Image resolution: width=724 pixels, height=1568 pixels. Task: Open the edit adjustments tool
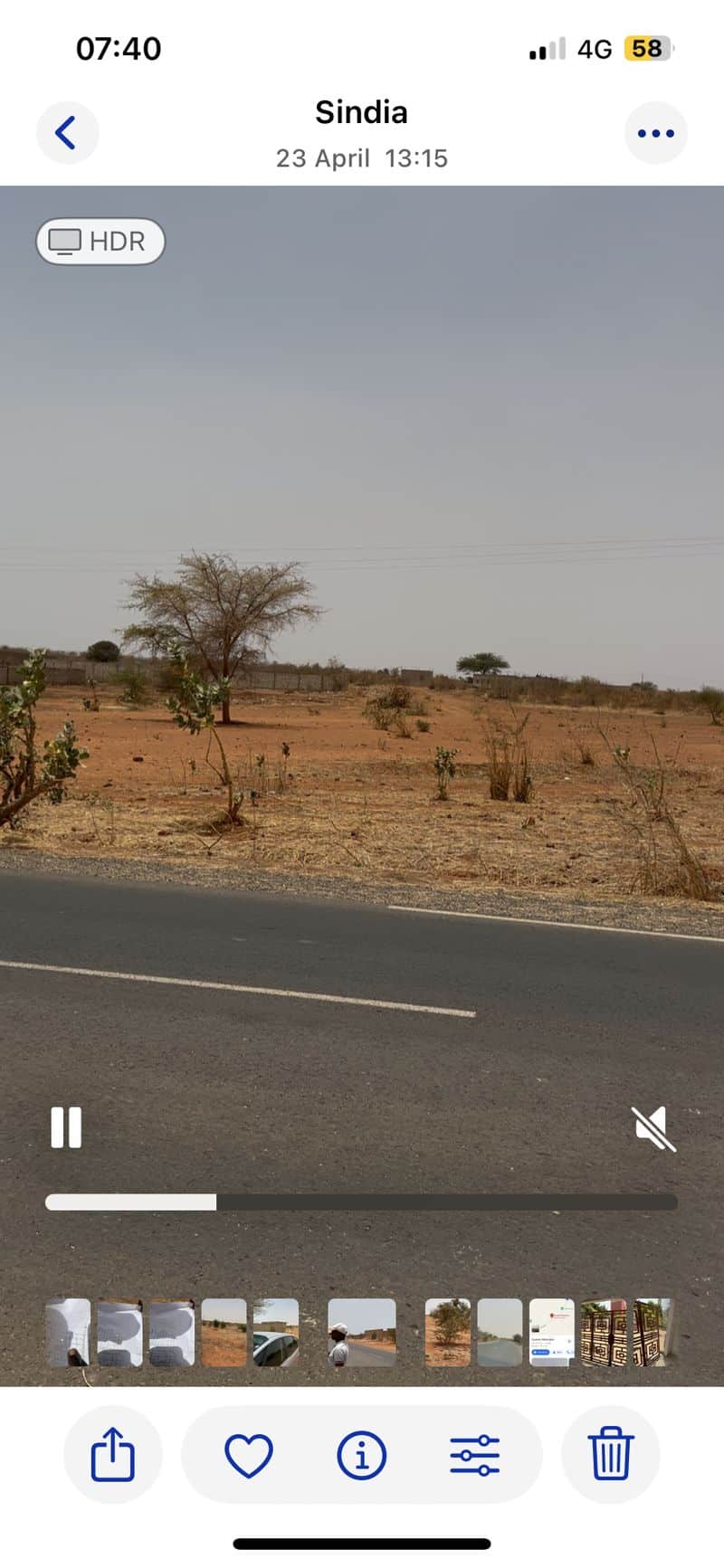475,1456
